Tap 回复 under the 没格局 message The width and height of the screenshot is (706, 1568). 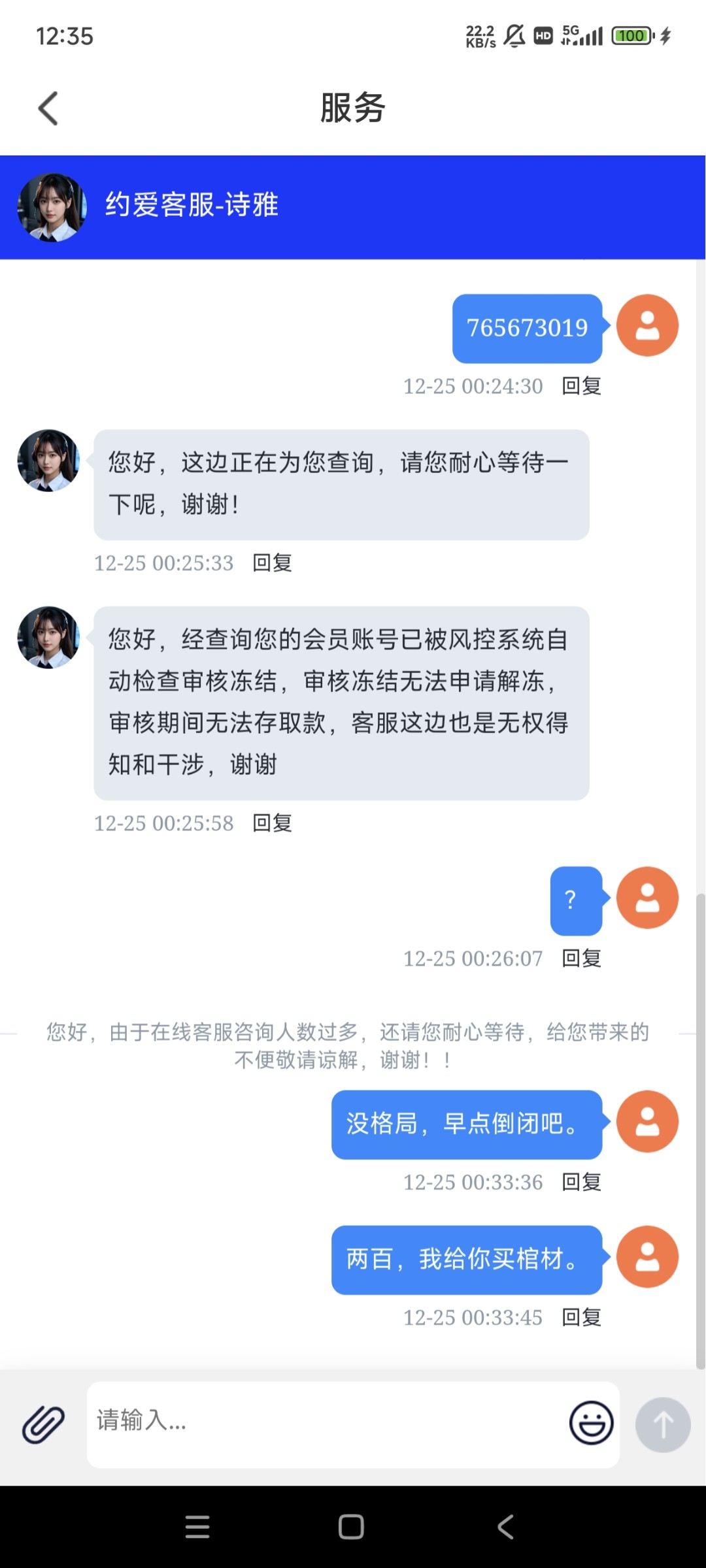[x=581, y=1182]
